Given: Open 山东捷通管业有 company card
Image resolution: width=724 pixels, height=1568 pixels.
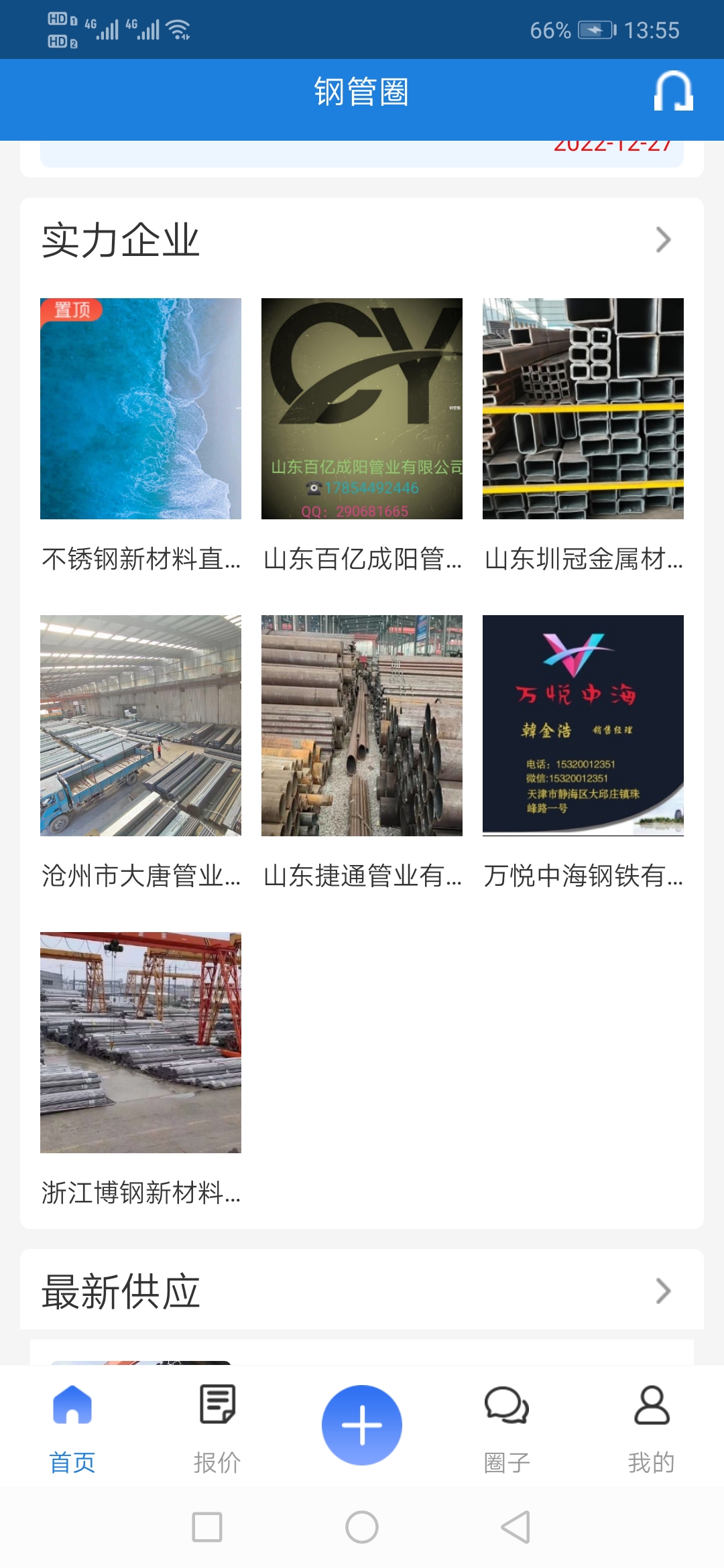Looking at the screenshot, I should [x=362, y=726].
